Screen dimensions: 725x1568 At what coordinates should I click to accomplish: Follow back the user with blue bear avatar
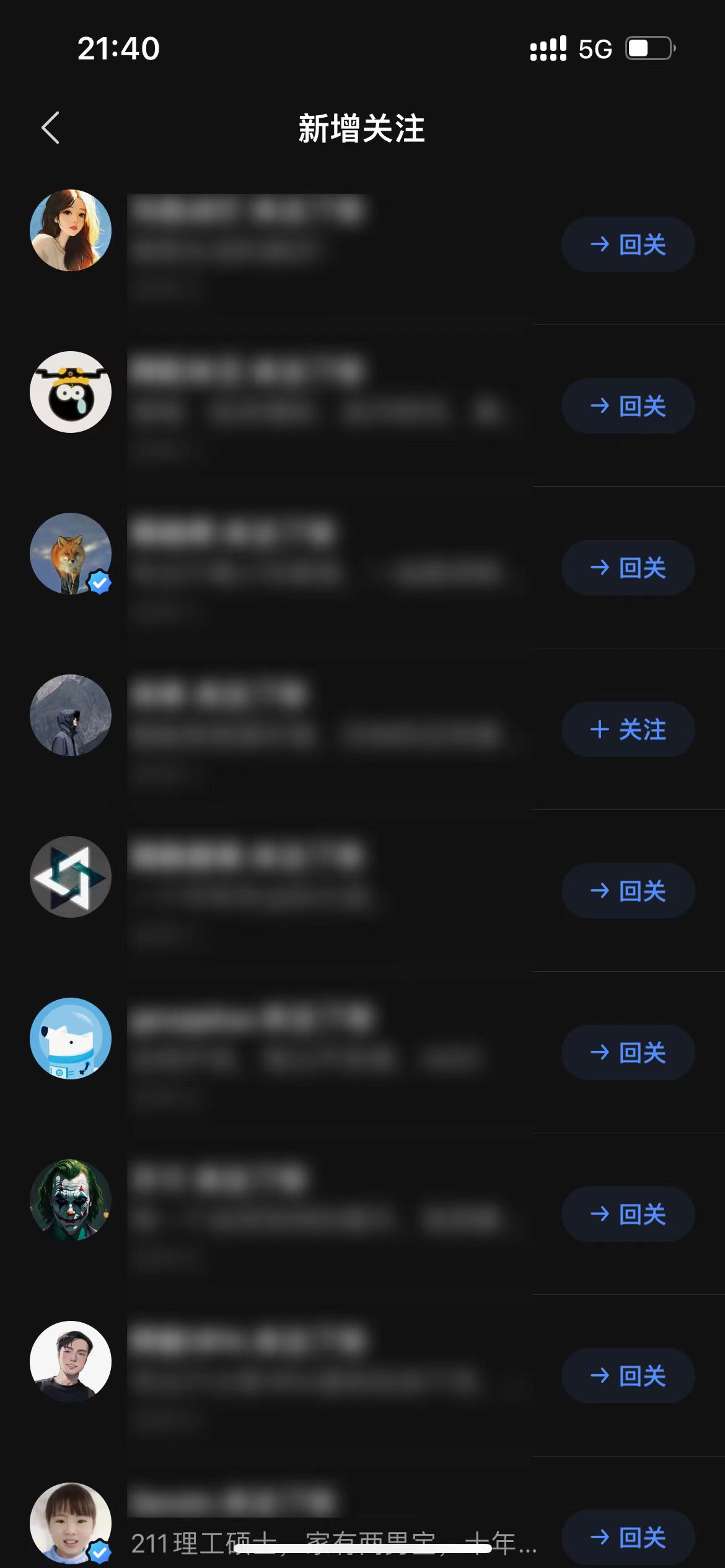coord(628,1053)
